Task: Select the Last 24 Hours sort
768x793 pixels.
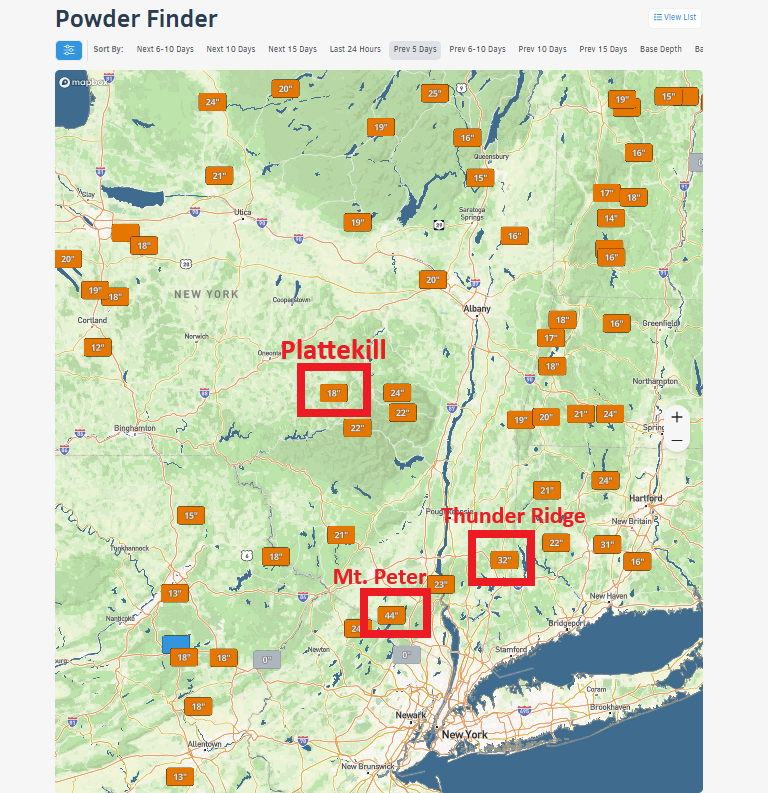Action: [x=355, y=49]
